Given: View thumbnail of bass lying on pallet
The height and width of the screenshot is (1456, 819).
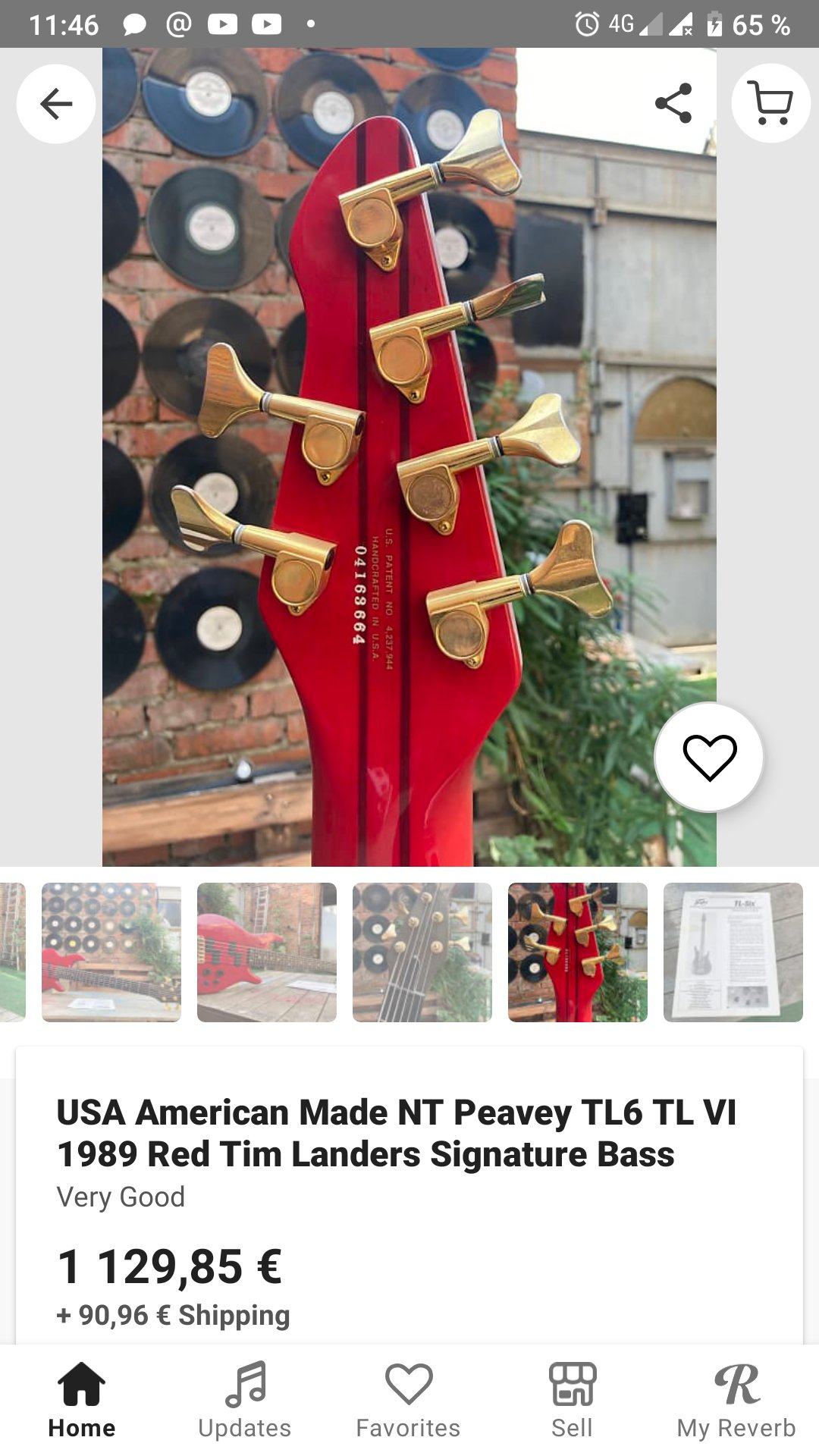Looking at the screenshot, I should click(111, 952).
